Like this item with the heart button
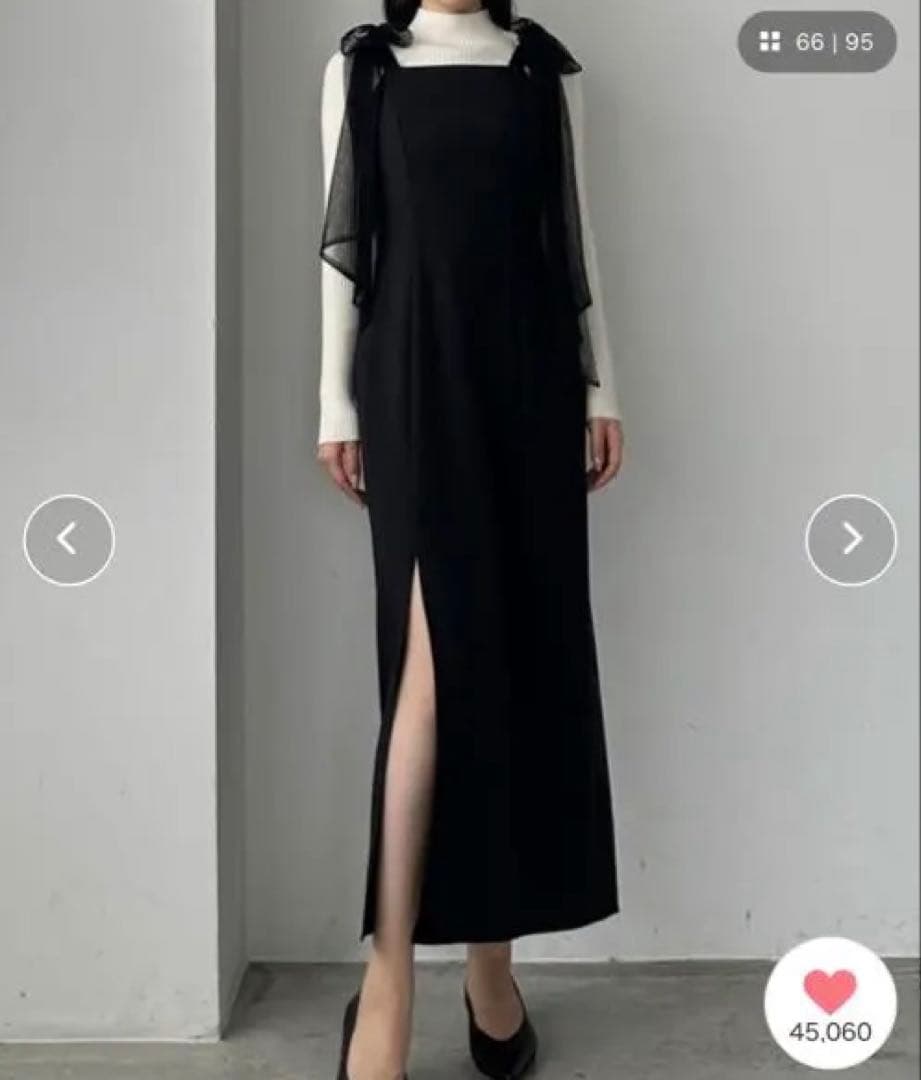 831,1004
